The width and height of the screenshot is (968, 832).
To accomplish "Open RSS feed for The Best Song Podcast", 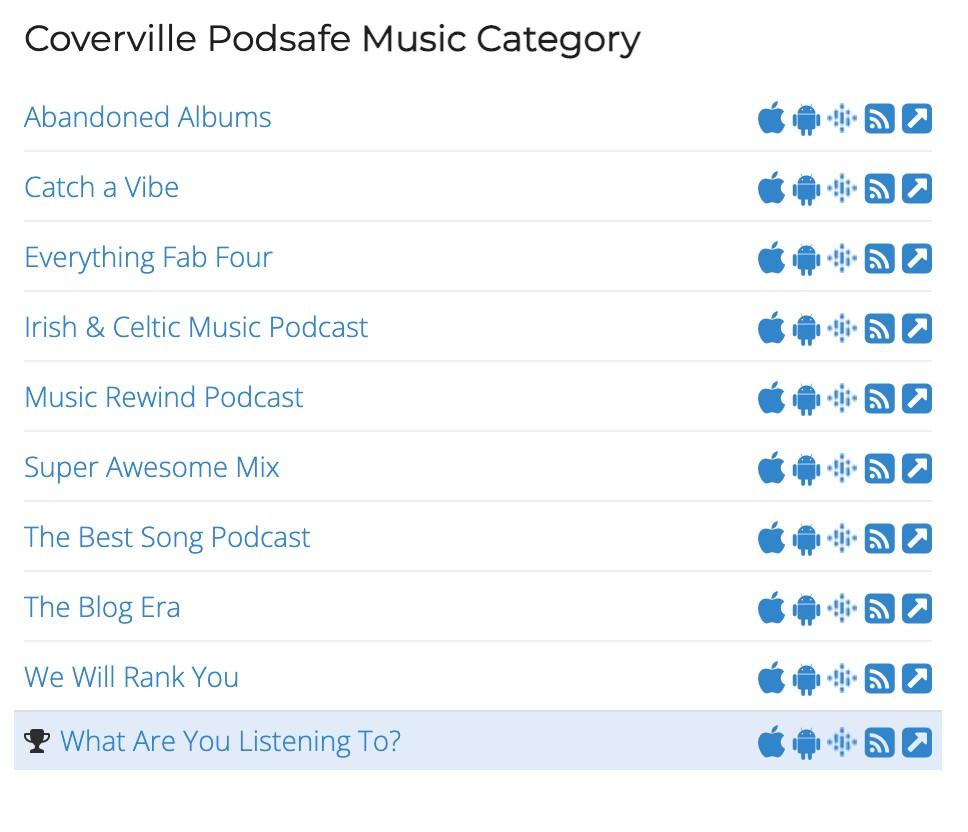I will tap(879, 539).
